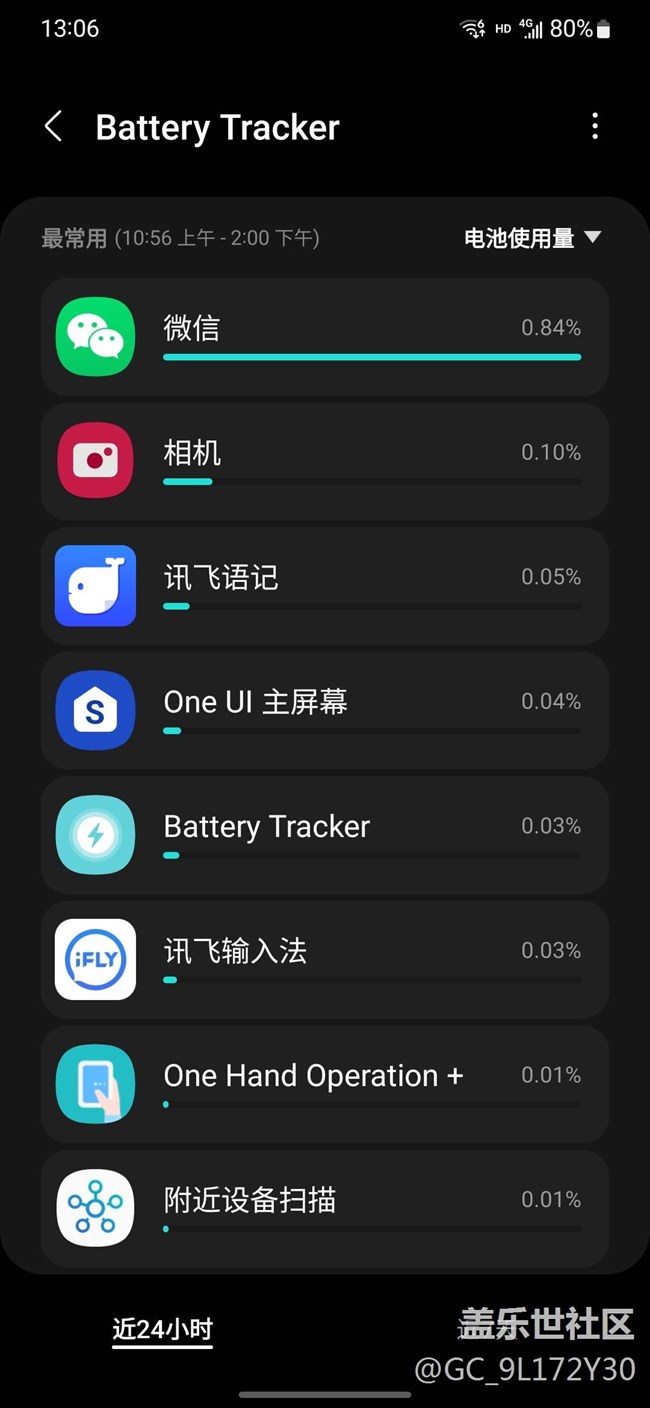Image resolution: width=650 pixels, height=1408 pixels.
Task: View 讯飞输入法 usage details
Action: [x=325, y=959]
